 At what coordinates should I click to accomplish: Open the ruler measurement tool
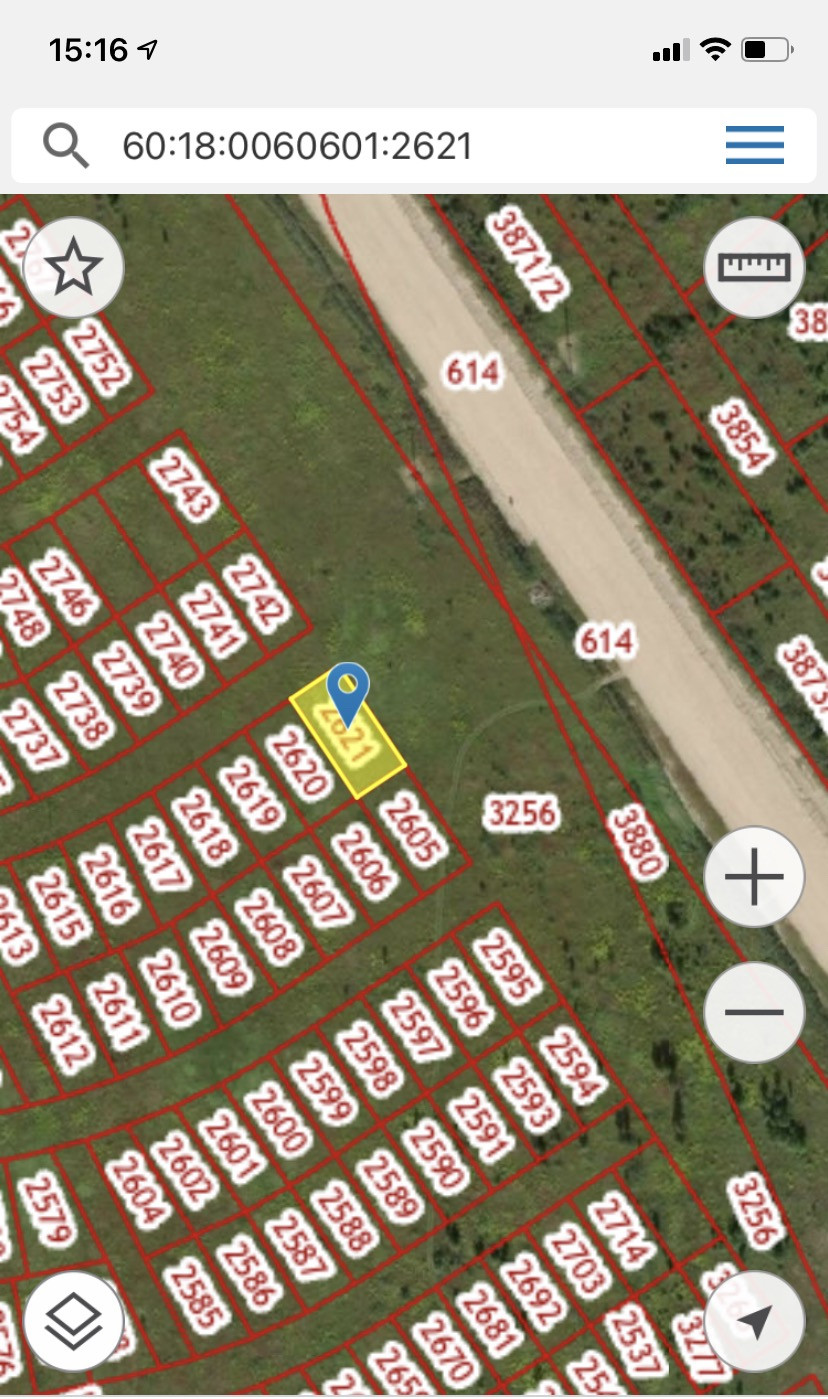(754, 268)
